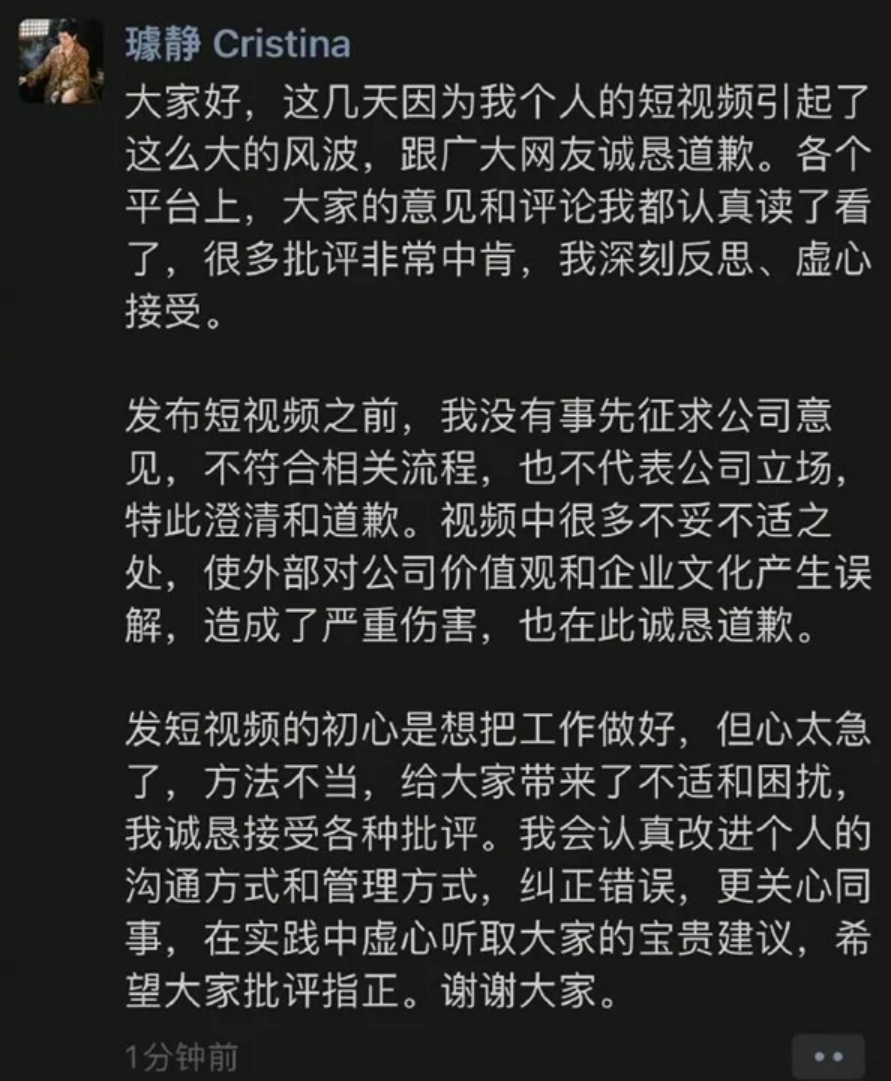This screenshot has height=1081, width=891.
Task: Tap the poster's avatar photo
Action: pos(60,60)
